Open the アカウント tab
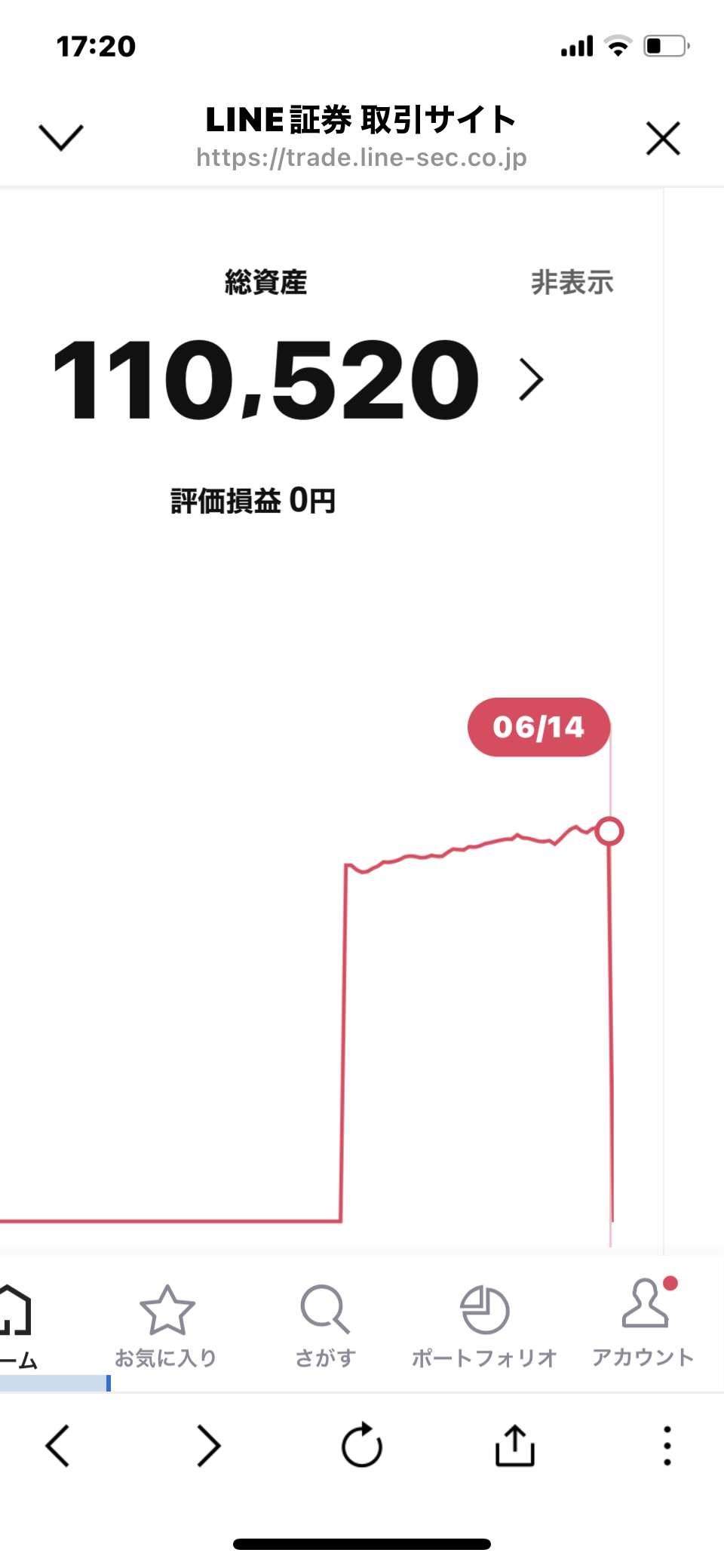Image resolution: width=724 pixels, height=1568 pixels. tap(643, 1324)
